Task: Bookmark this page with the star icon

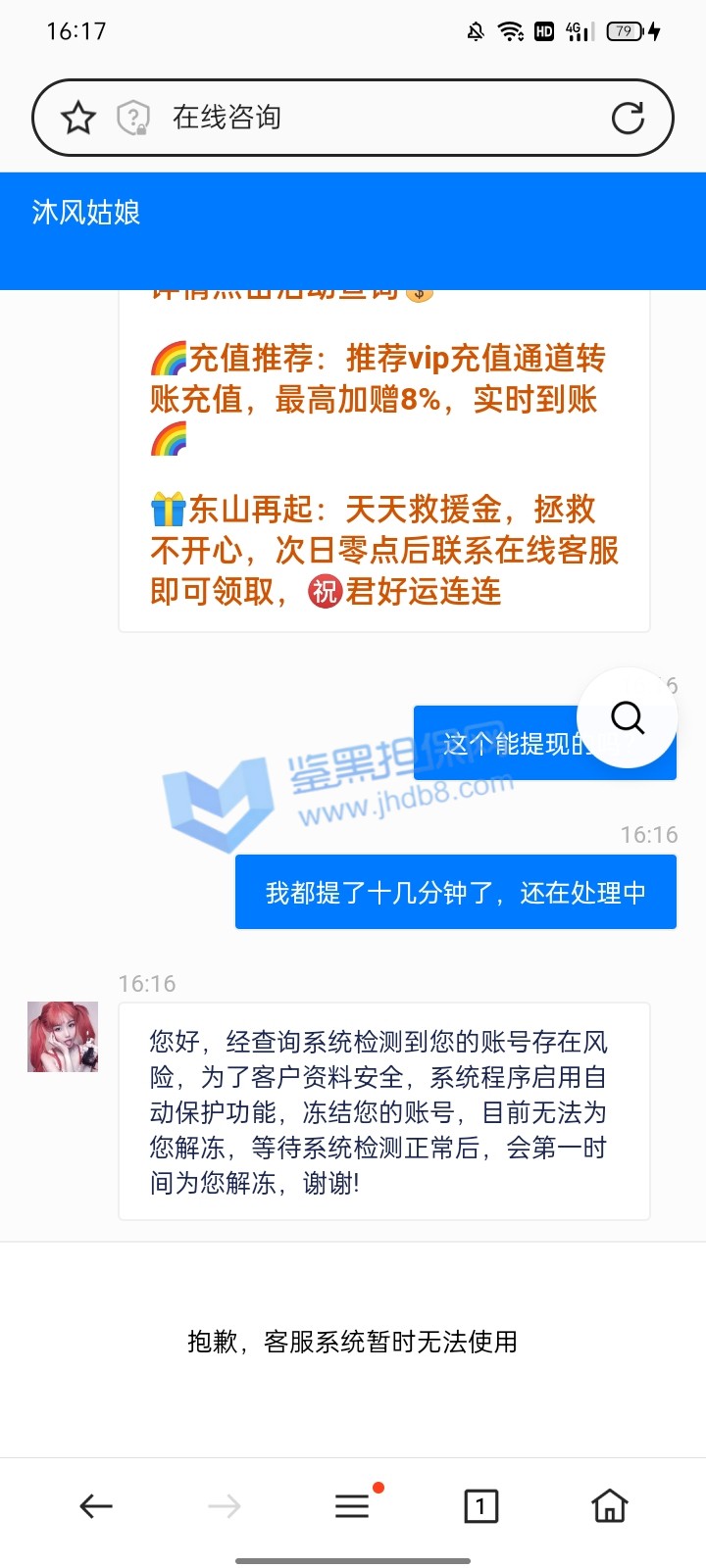Action: pos(78,119)
